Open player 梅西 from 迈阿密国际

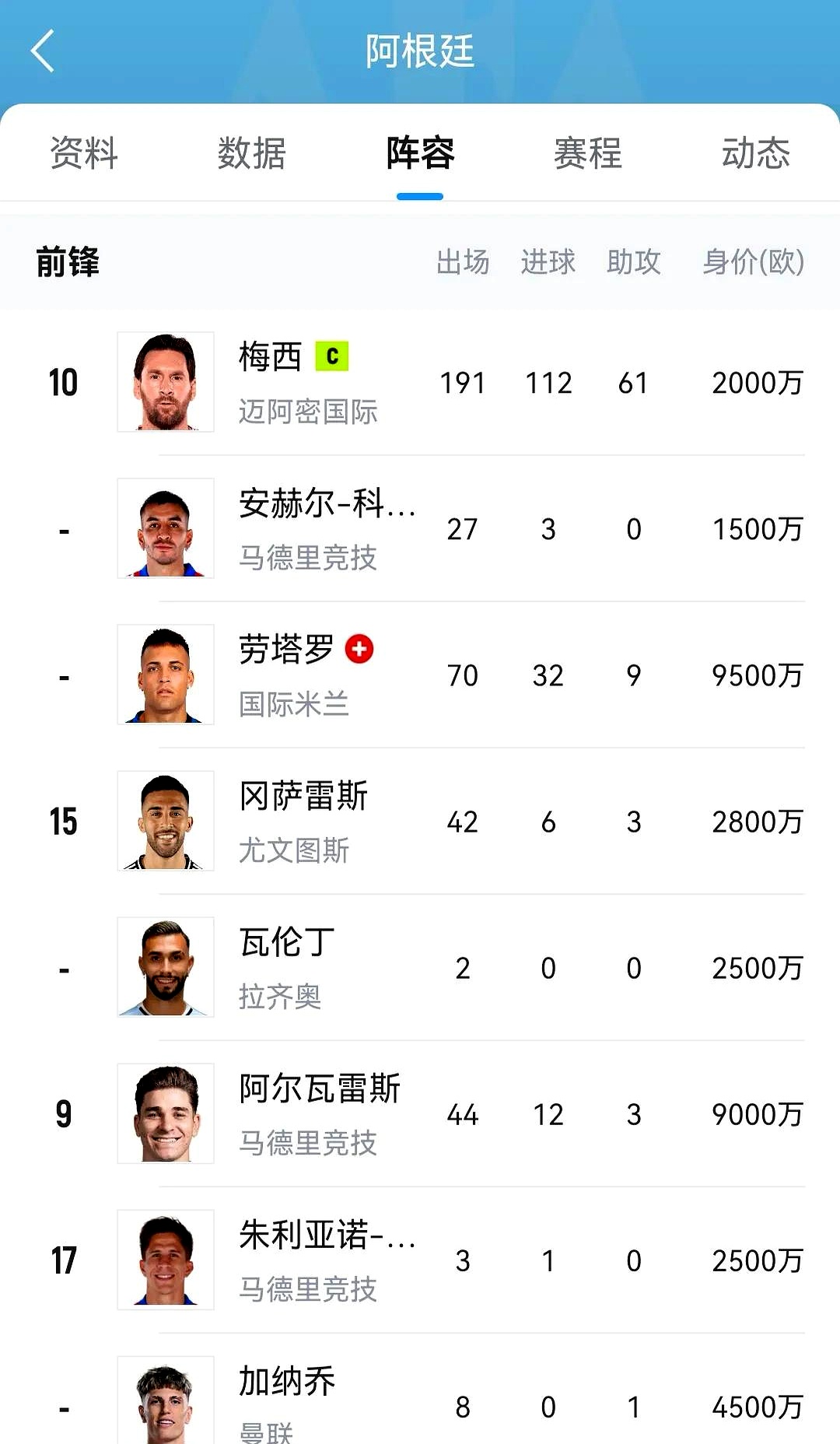pyautogui.click(x=420, y=382)
